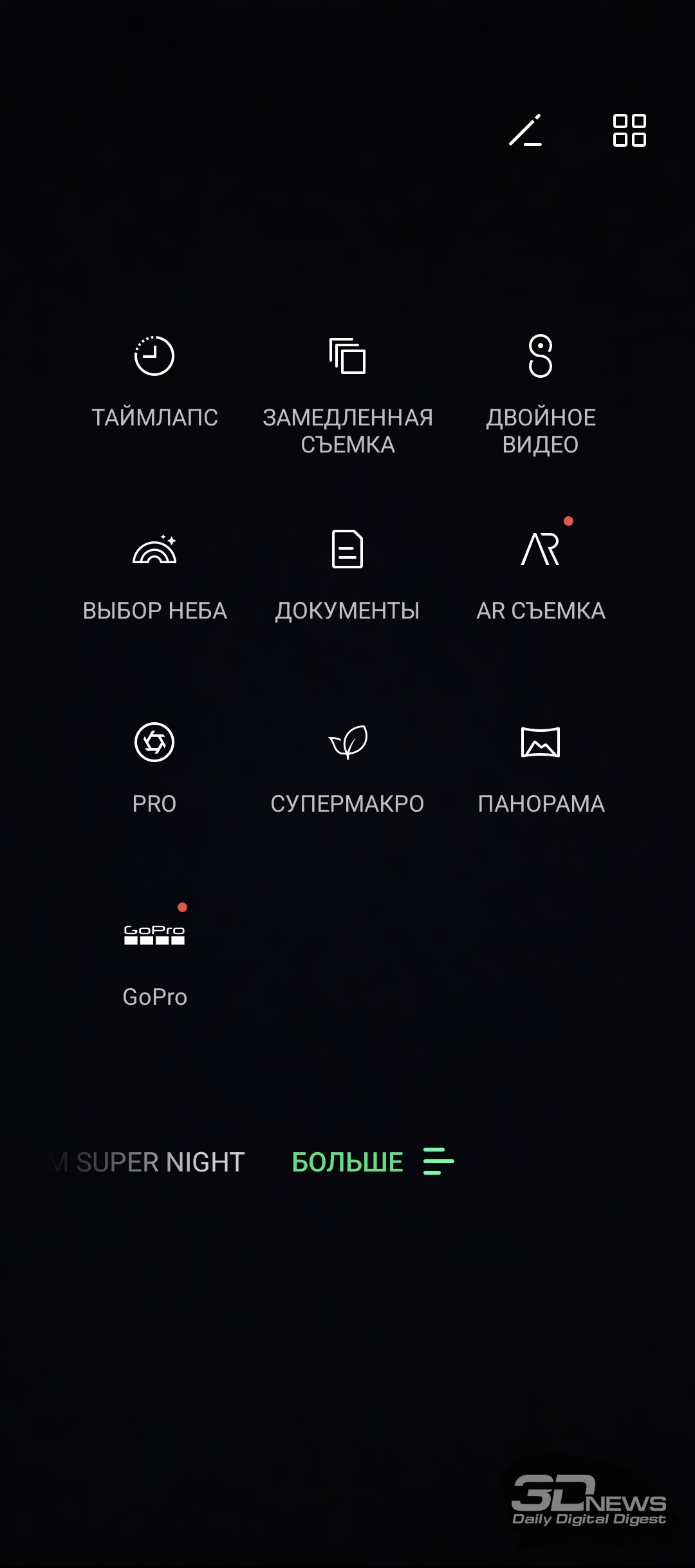Switch to SUPER NIGHT tab
The height and width of the screenshot is (1568, 695).
[160, 1162]
